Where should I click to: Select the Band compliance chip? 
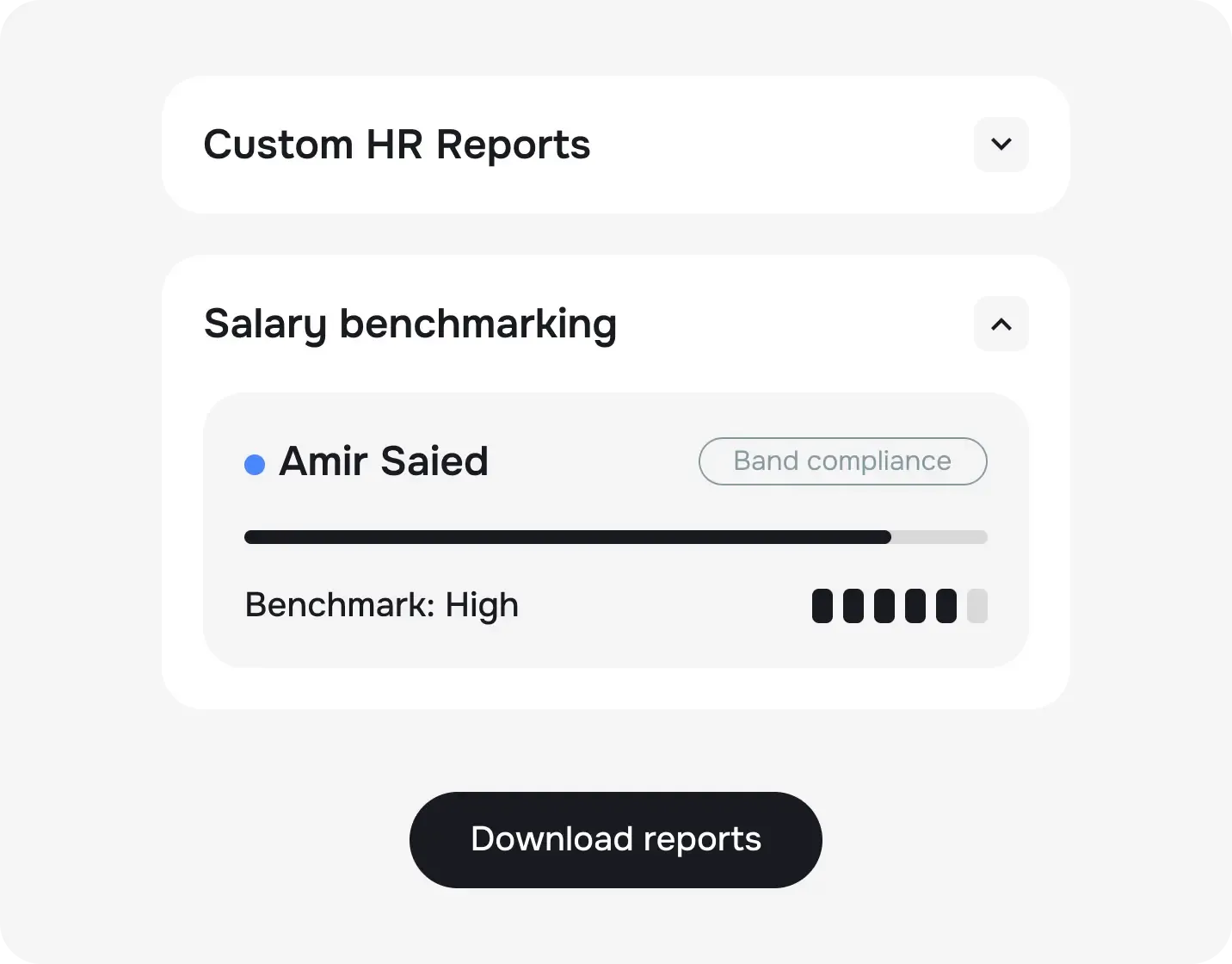[x=842, y=461]
